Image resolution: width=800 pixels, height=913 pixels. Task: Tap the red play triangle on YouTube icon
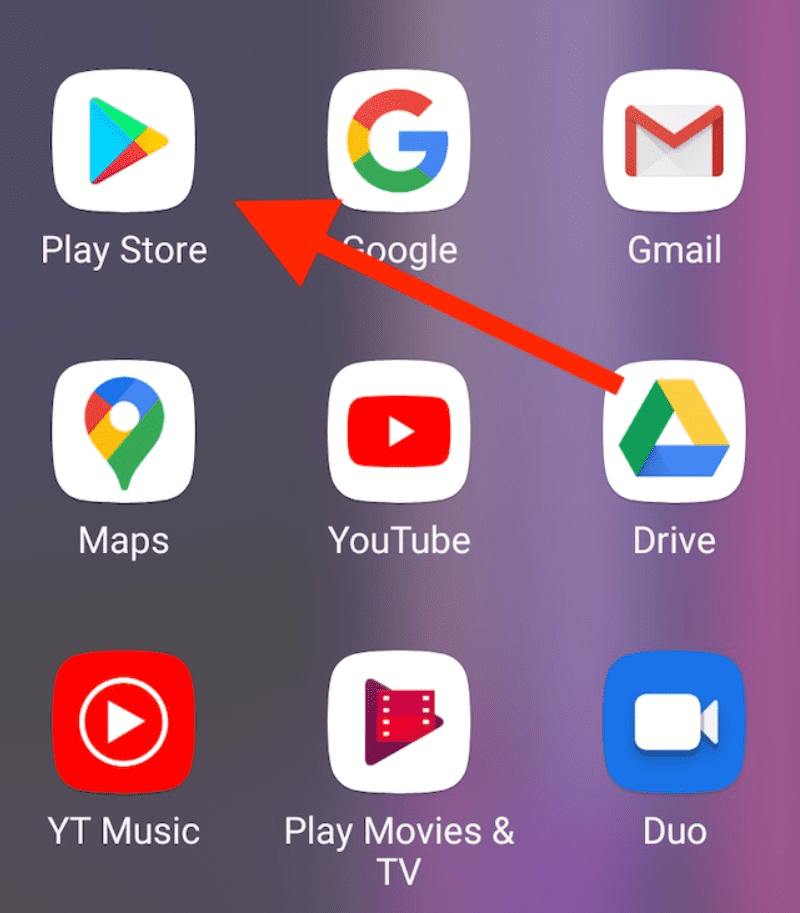(x=399, y=430)
